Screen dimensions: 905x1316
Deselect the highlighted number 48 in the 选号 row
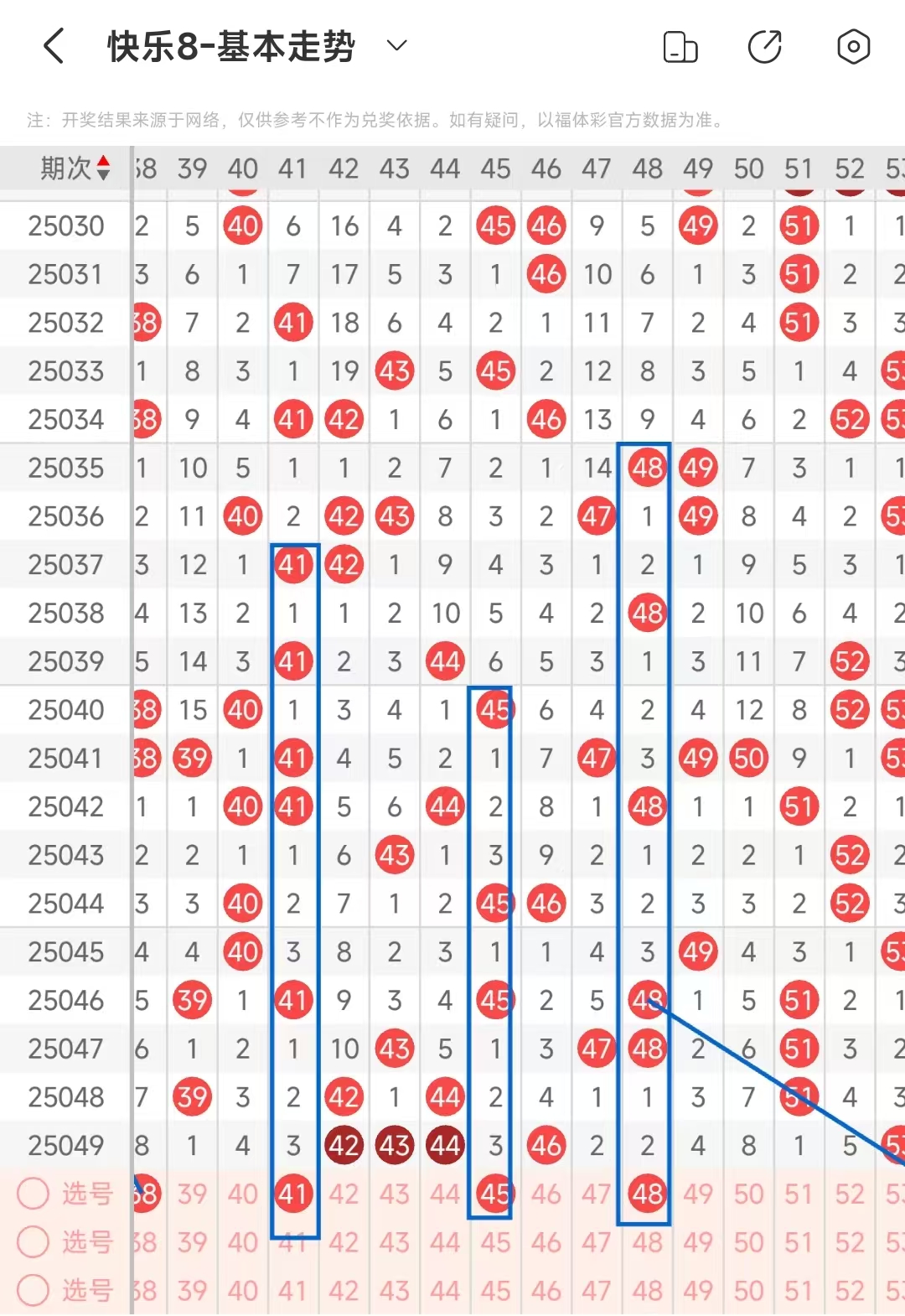tap(647, 1194)
